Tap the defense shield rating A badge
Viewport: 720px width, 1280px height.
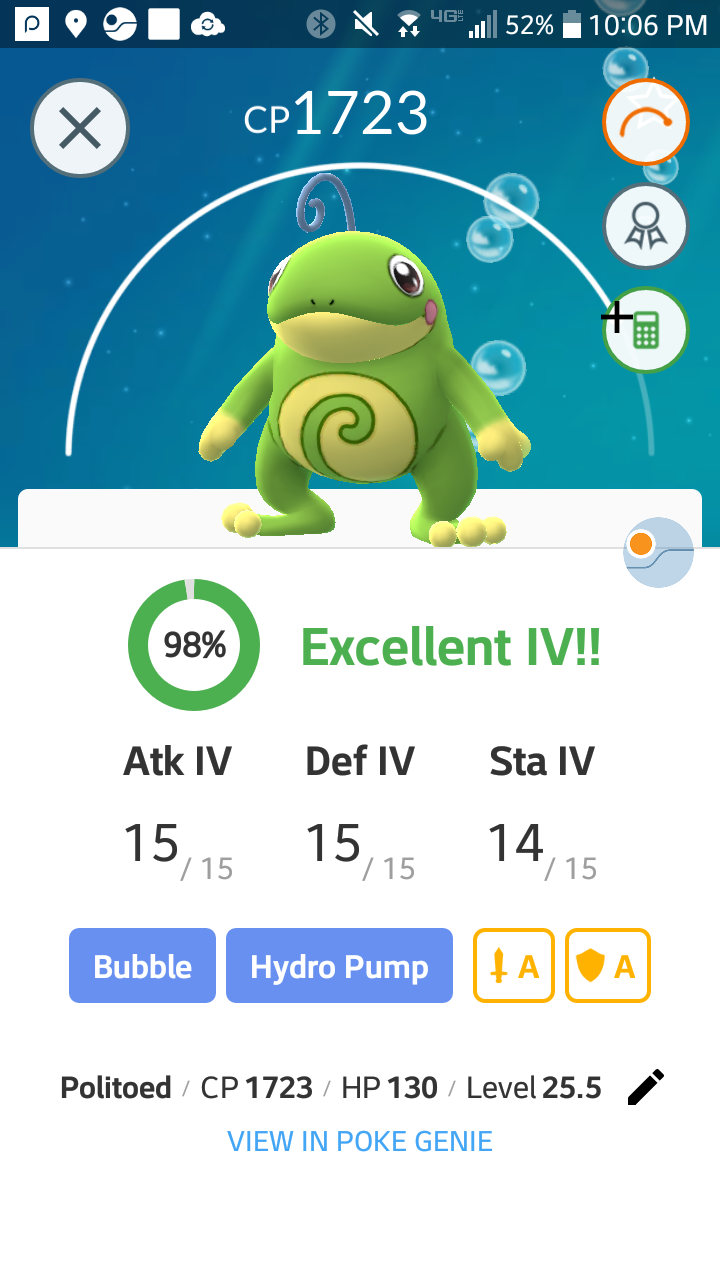click(x=608, y=966)
